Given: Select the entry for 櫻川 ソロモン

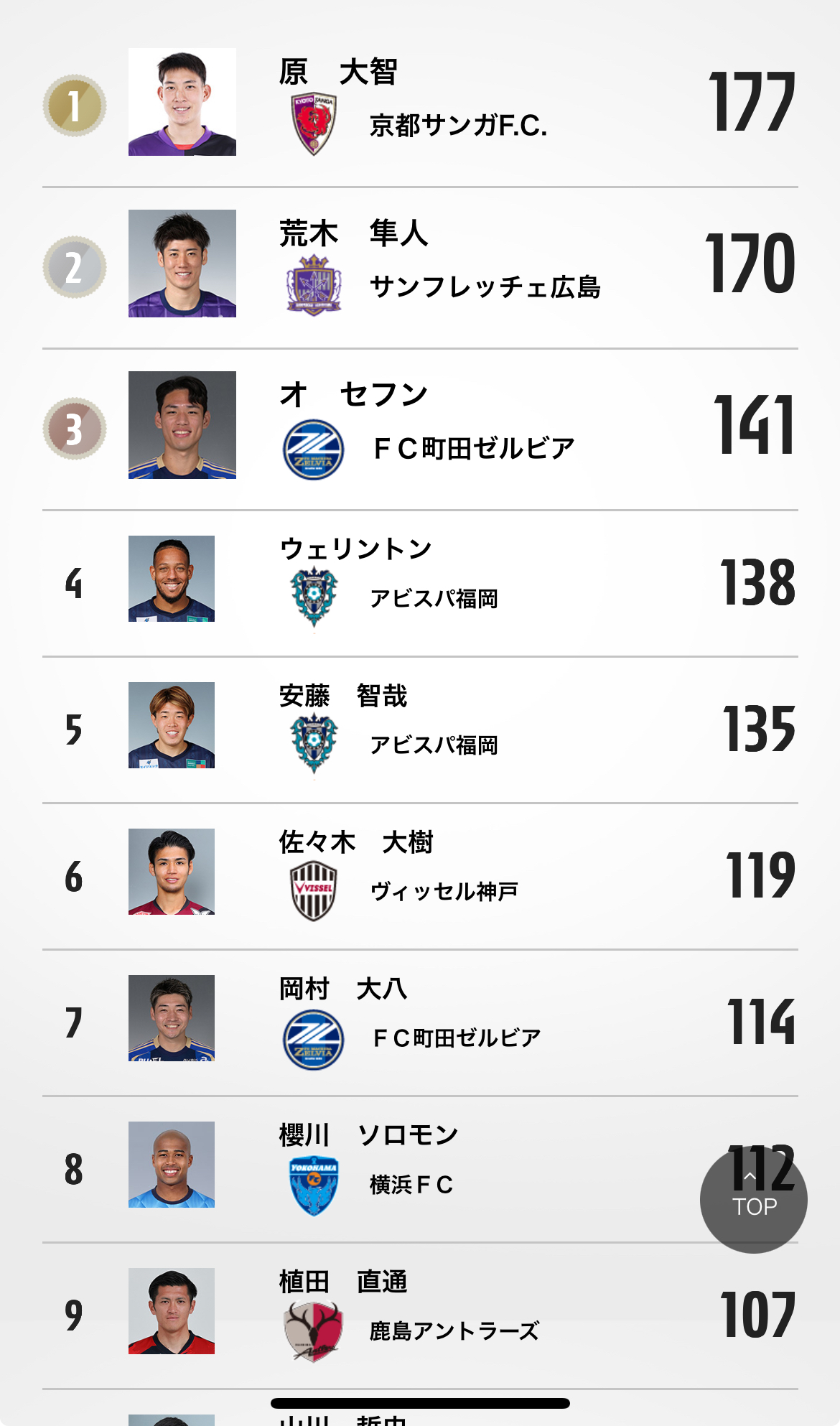Looking at the screenshot, I should [420, 1170].
